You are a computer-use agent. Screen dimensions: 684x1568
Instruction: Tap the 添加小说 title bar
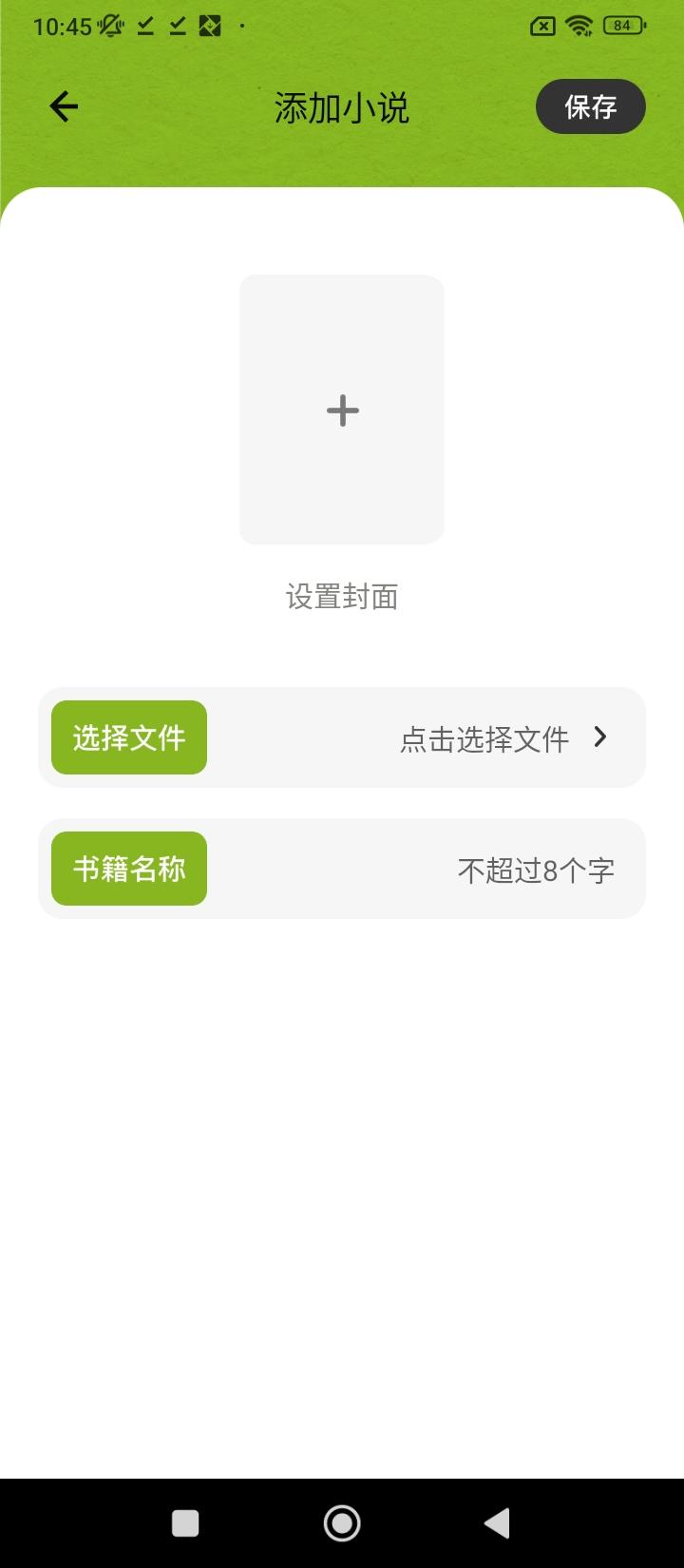(342, 107)
